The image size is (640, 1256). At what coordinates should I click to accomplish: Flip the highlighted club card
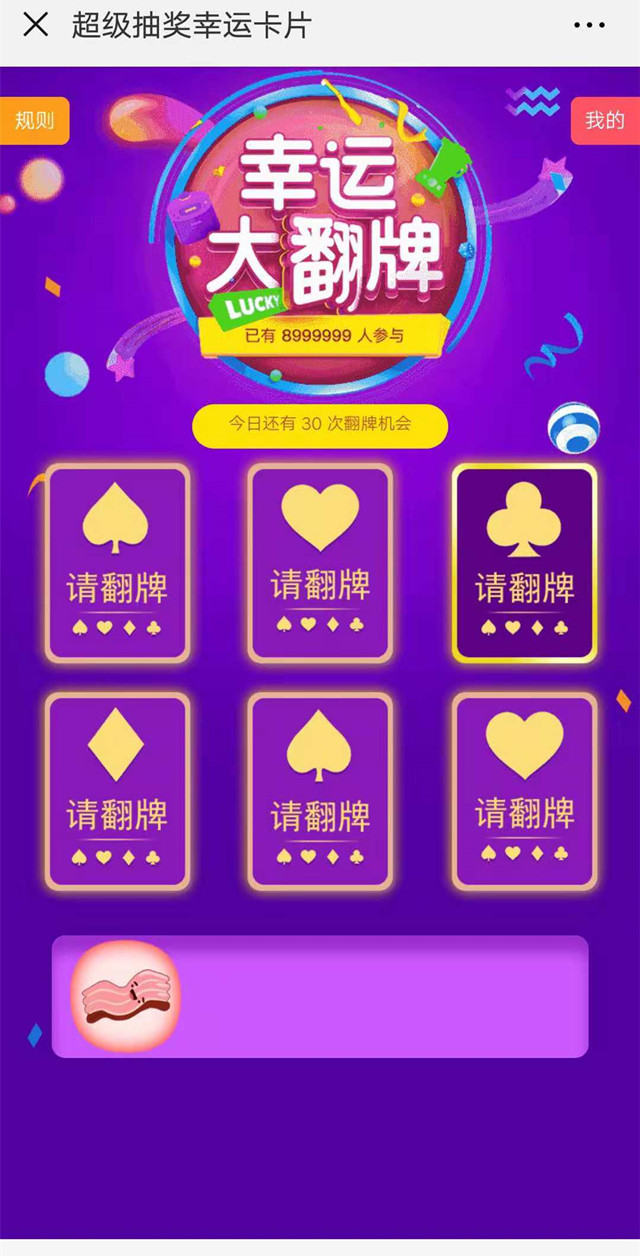tap(524, 563)
